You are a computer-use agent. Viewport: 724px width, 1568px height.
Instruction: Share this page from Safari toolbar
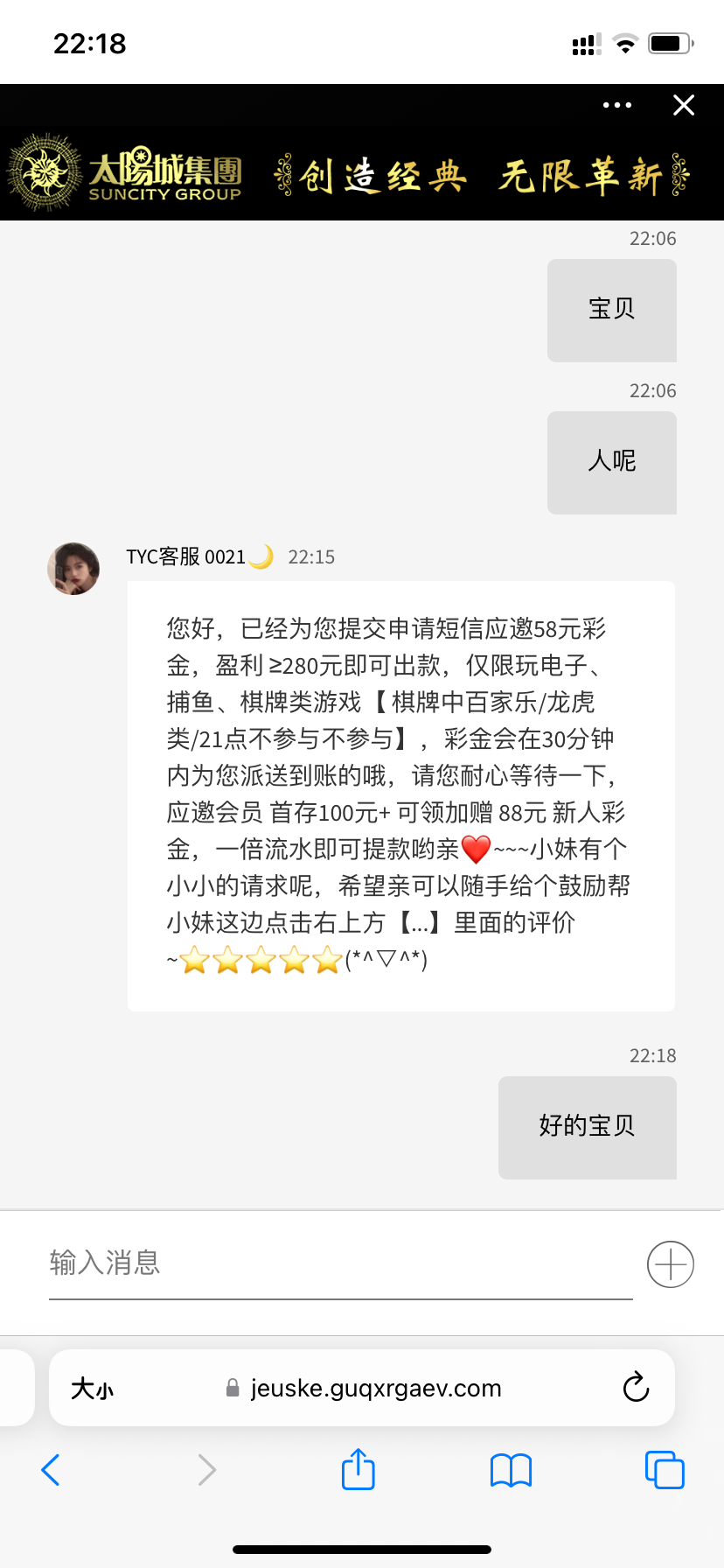359,1469
